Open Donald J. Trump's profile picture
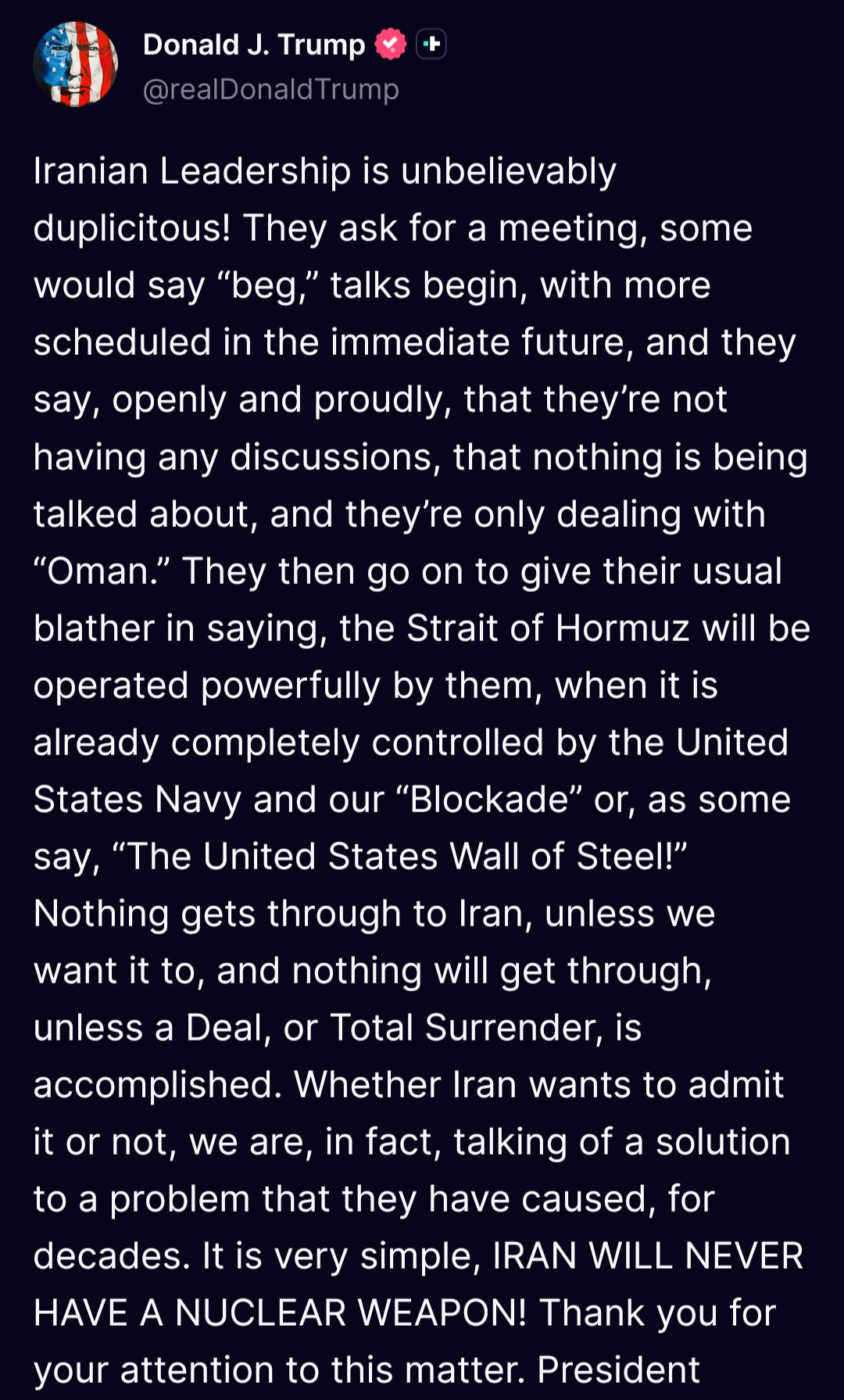Screen dimensions: 844x1400 pos(76,64)
